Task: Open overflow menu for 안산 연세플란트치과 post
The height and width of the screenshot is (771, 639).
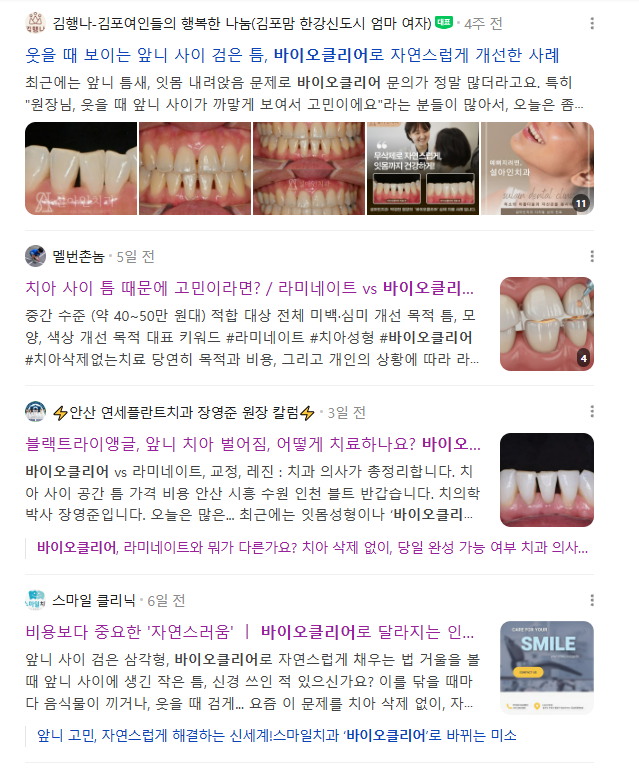Action: (593, 411)
